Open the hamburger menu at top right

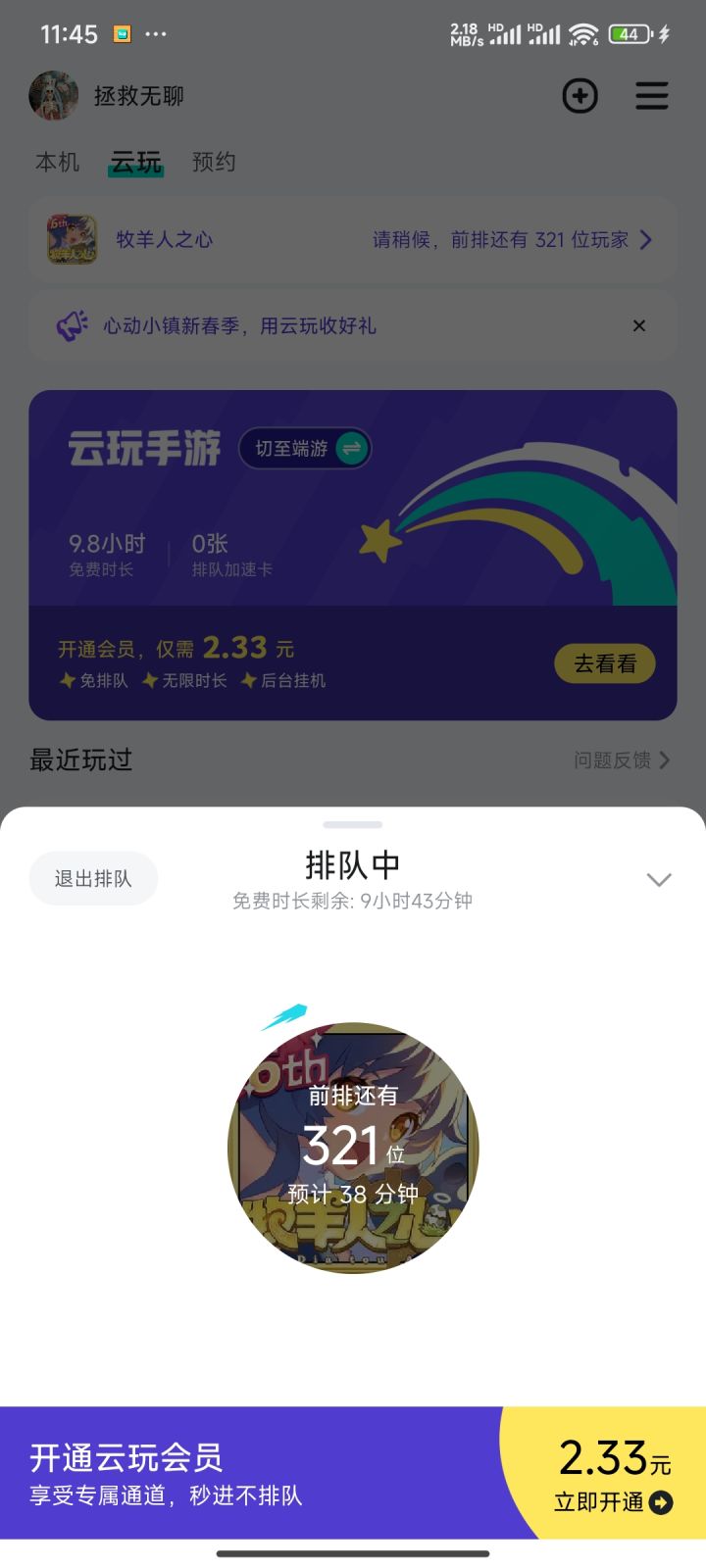click(x=651, y=96)
